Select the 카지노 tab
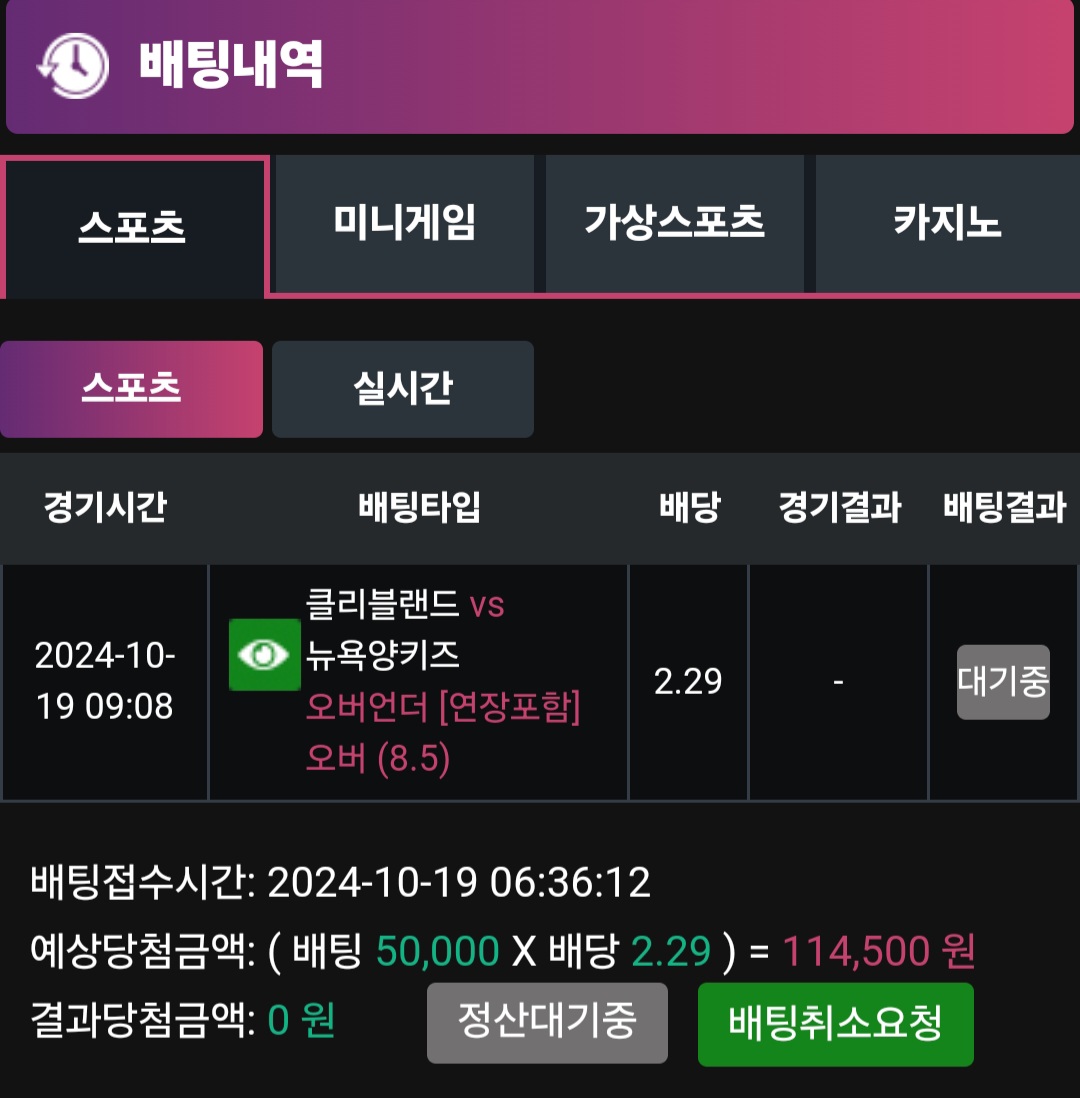This screenshot has width=1080, height=1098. (947, 224)
